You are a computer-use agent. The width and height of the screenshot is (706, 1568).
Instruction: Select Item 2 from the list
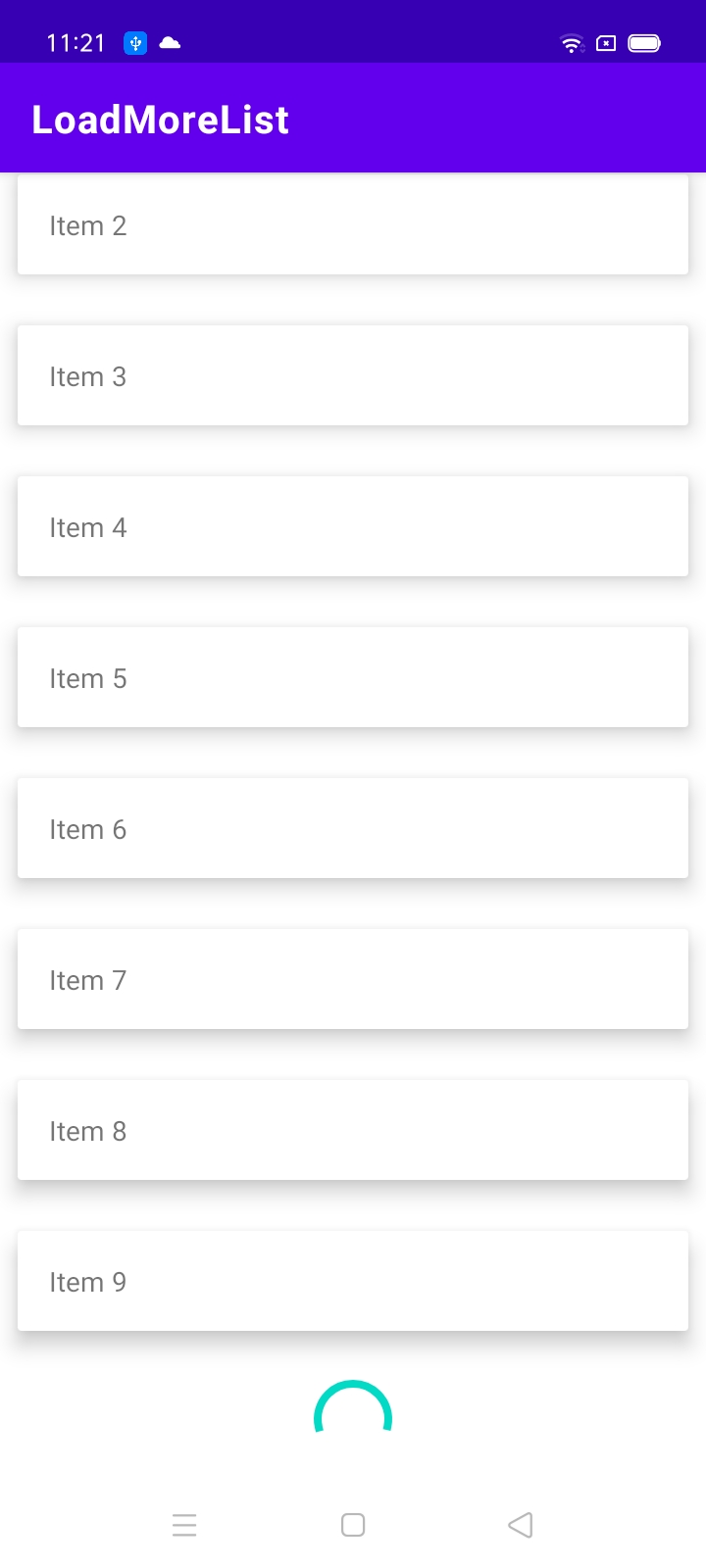353,225
